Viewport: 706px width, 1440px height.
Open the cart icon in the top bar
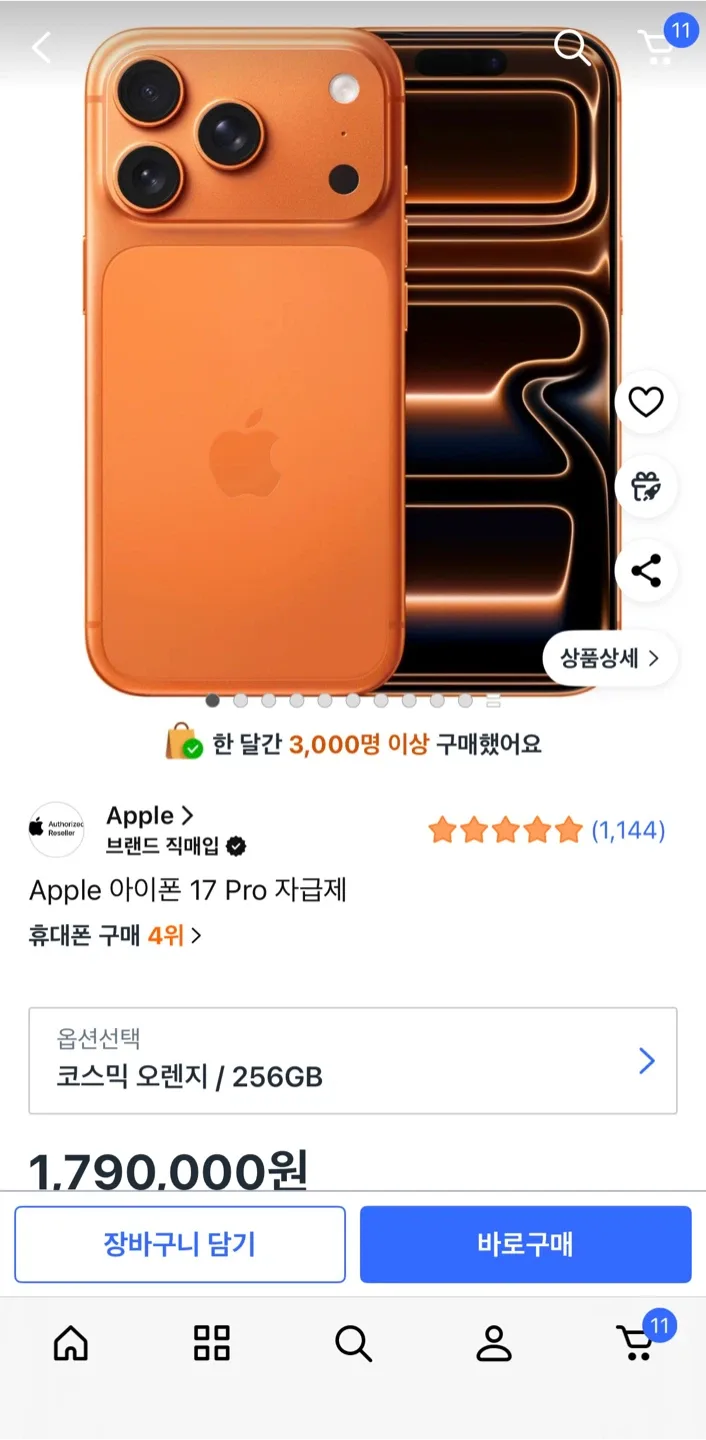[x=658, y=46]
